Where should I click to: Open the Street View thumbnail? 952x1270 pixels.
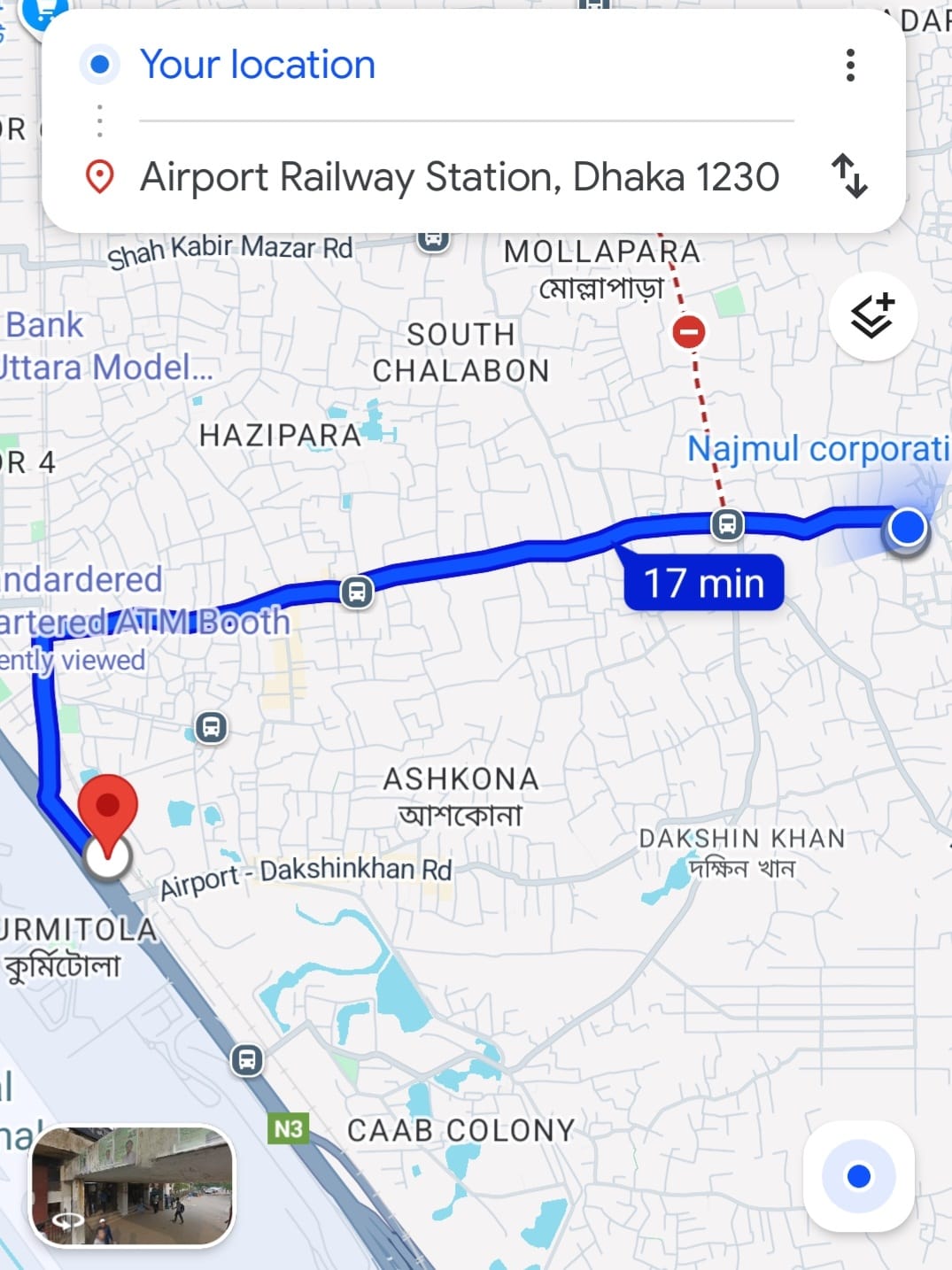click(133, 1186)
